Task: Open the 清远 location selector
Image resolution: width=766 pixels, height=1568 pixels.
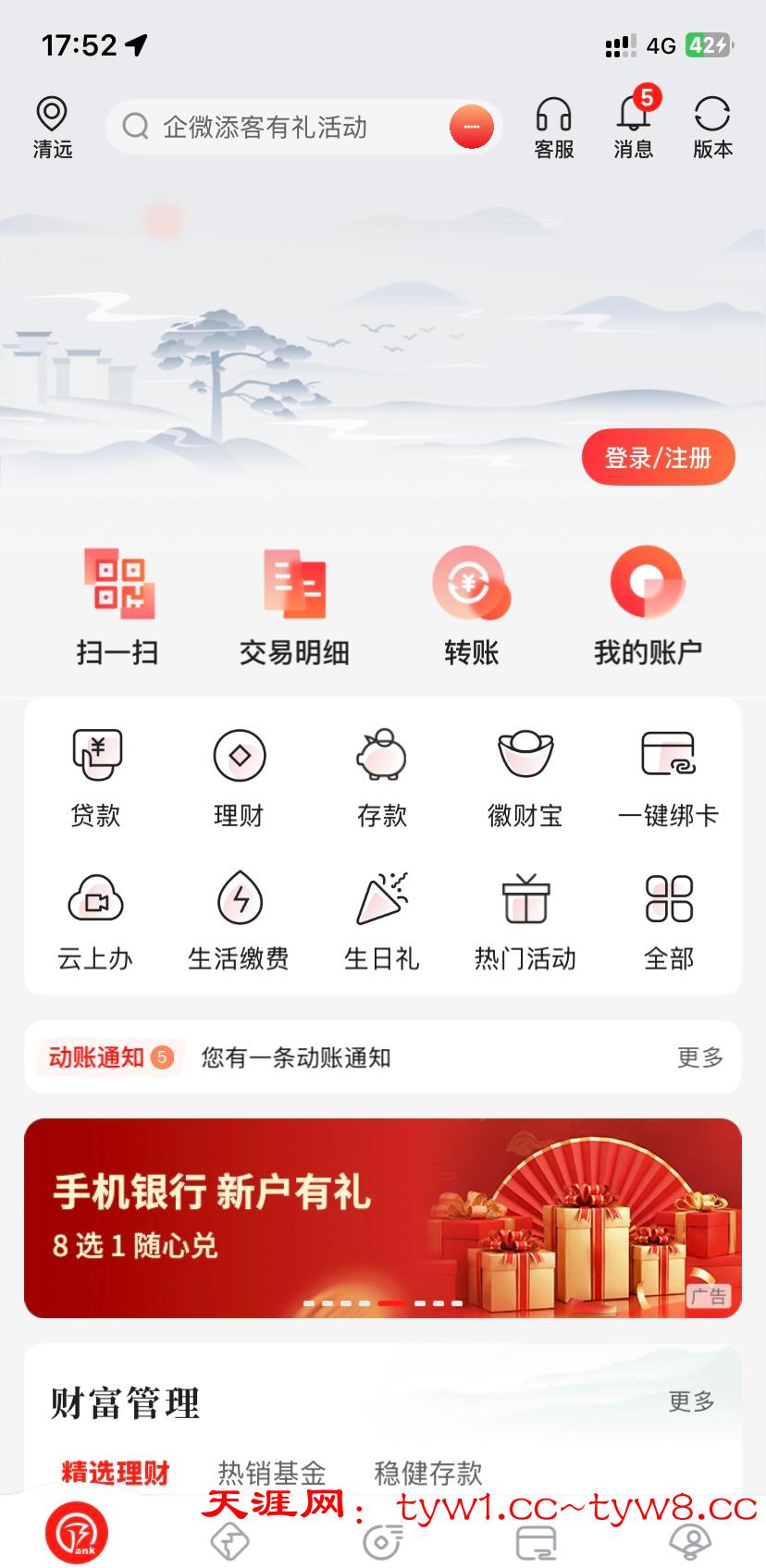Action: [53, 128]
